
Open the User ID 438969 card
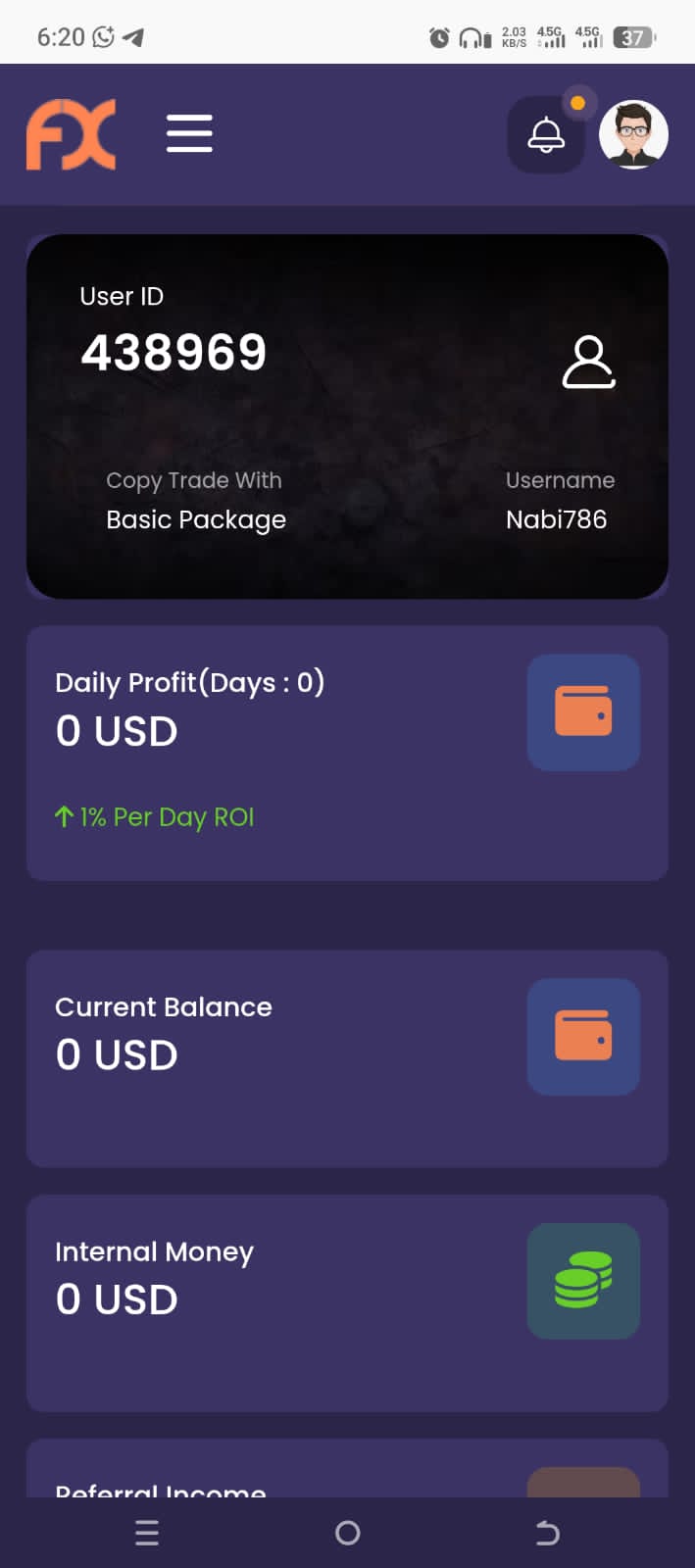(x=347, y=416)
